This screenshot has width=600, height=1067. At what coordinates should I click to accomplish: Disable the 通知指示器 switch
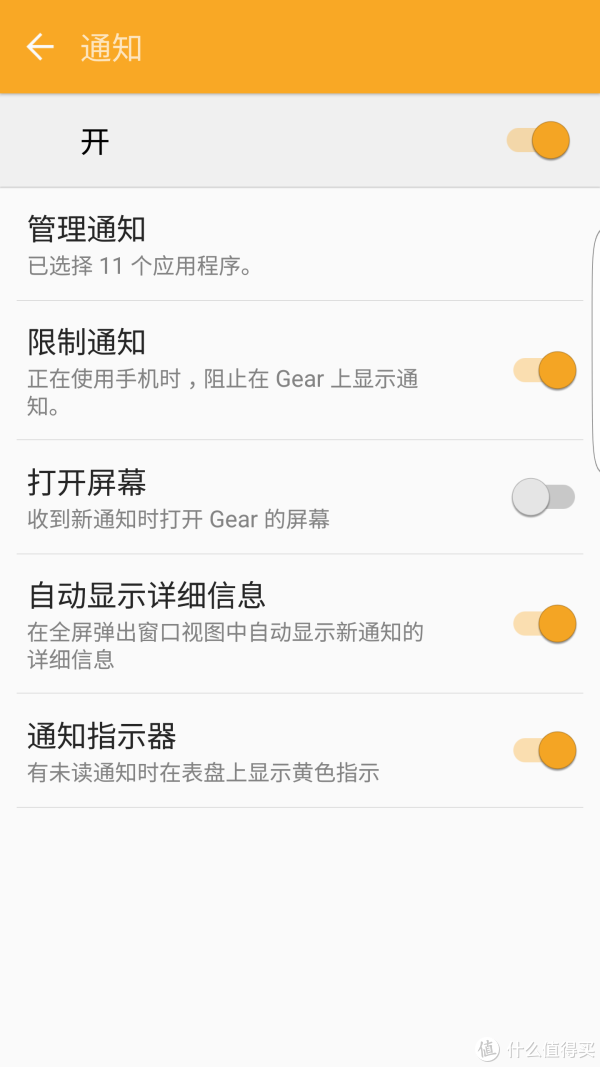[544, 750]
